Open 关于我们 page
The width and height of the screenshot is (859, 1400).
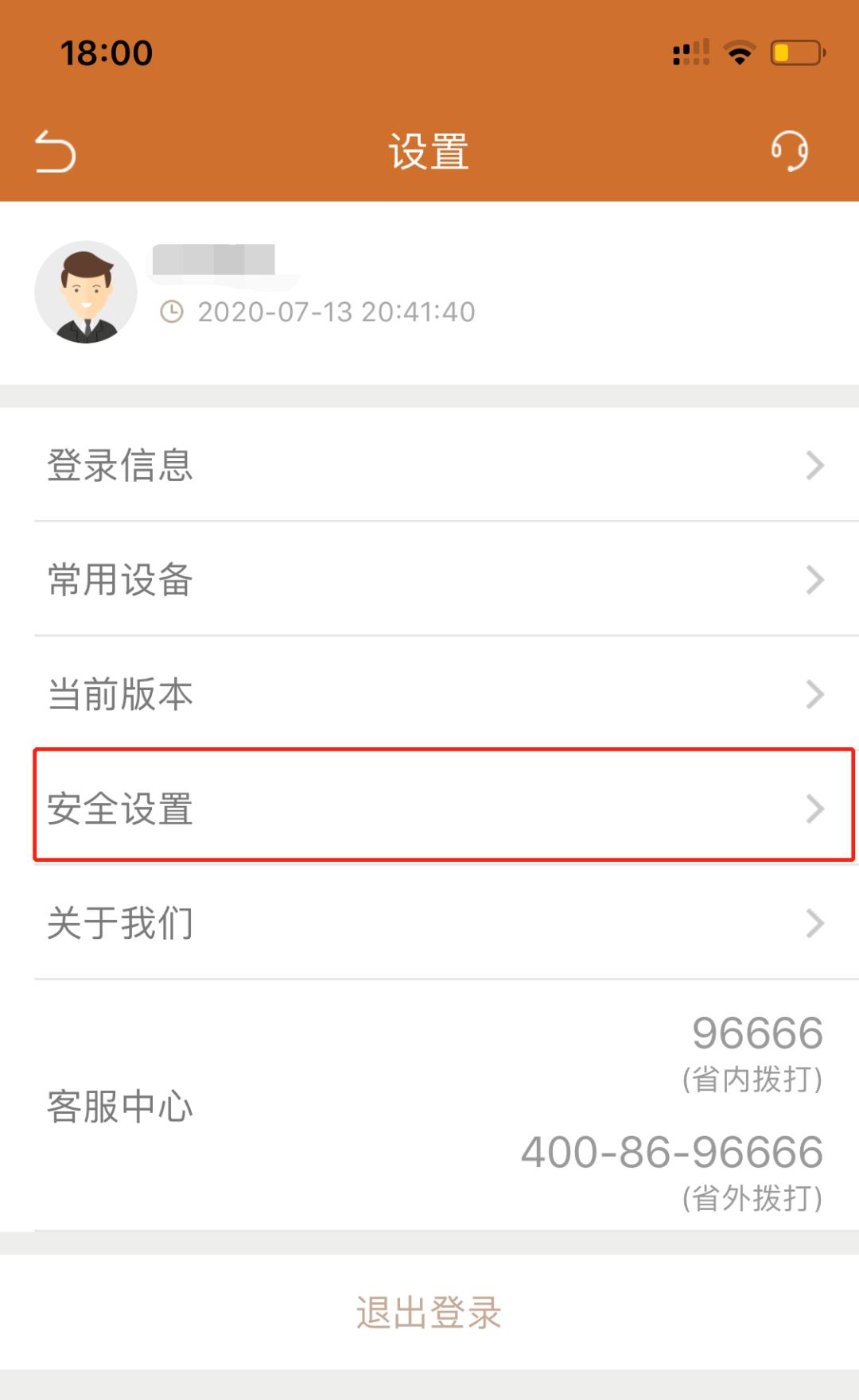429,923
